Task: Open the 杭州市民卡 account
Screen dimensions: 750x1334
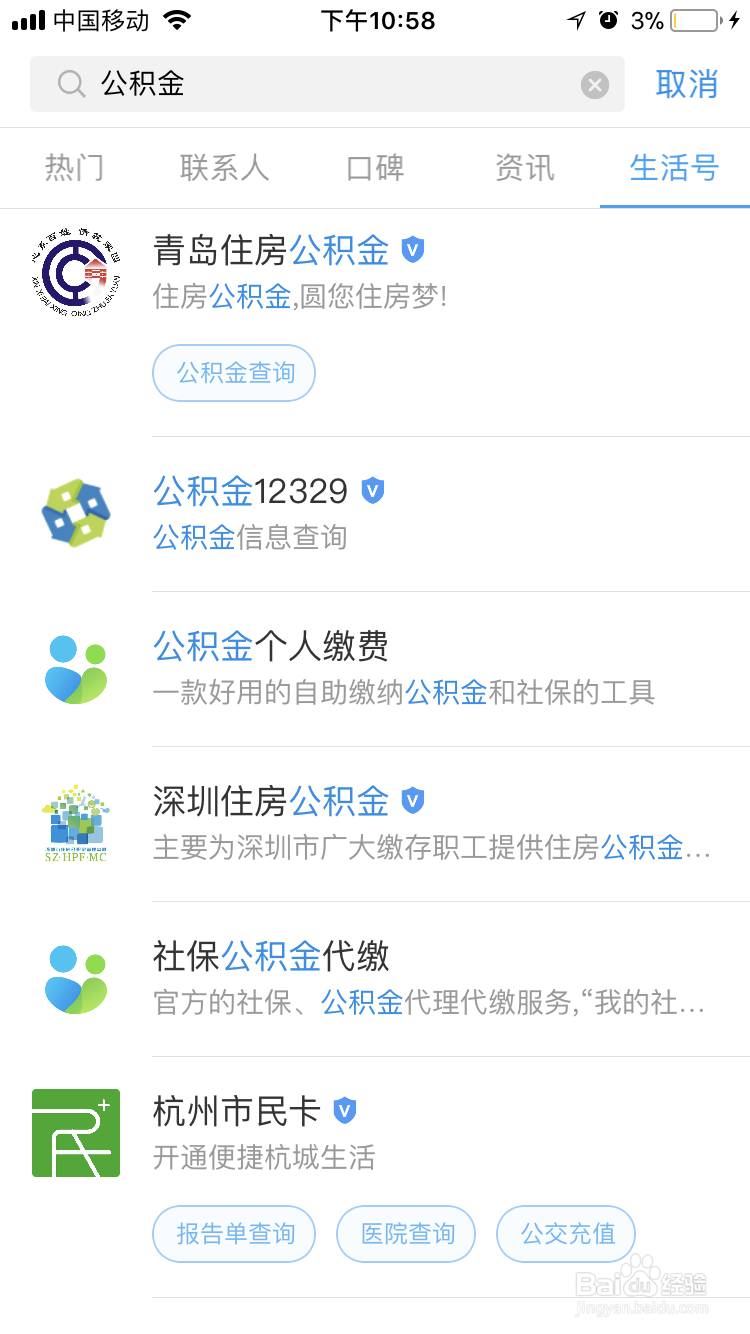Action: coord(375,1132)
